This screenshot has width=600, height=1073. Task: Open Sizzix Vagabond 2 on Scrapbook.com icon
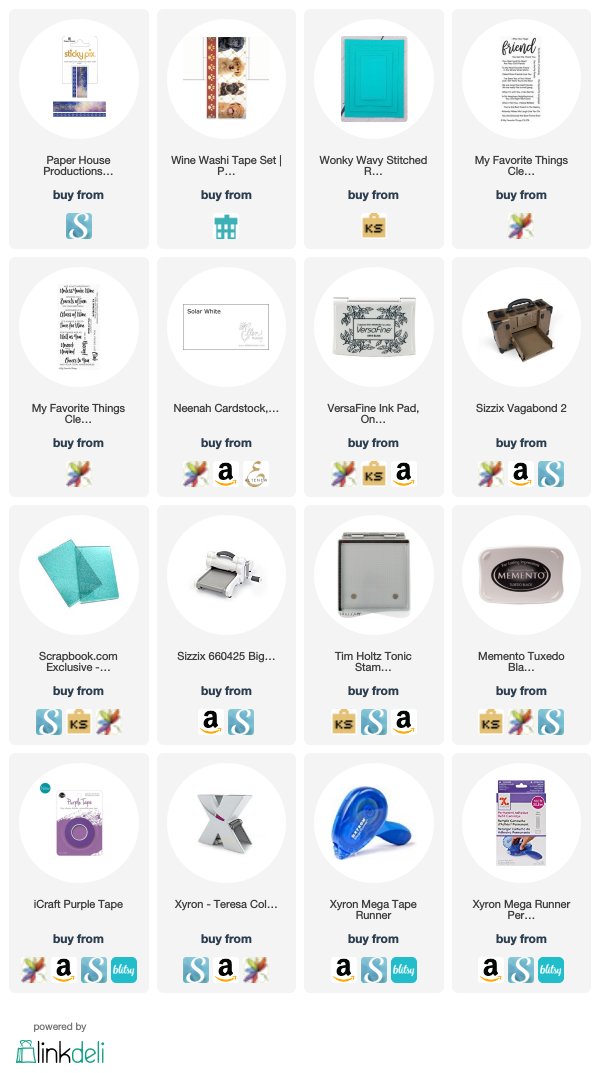click(551, 474)
